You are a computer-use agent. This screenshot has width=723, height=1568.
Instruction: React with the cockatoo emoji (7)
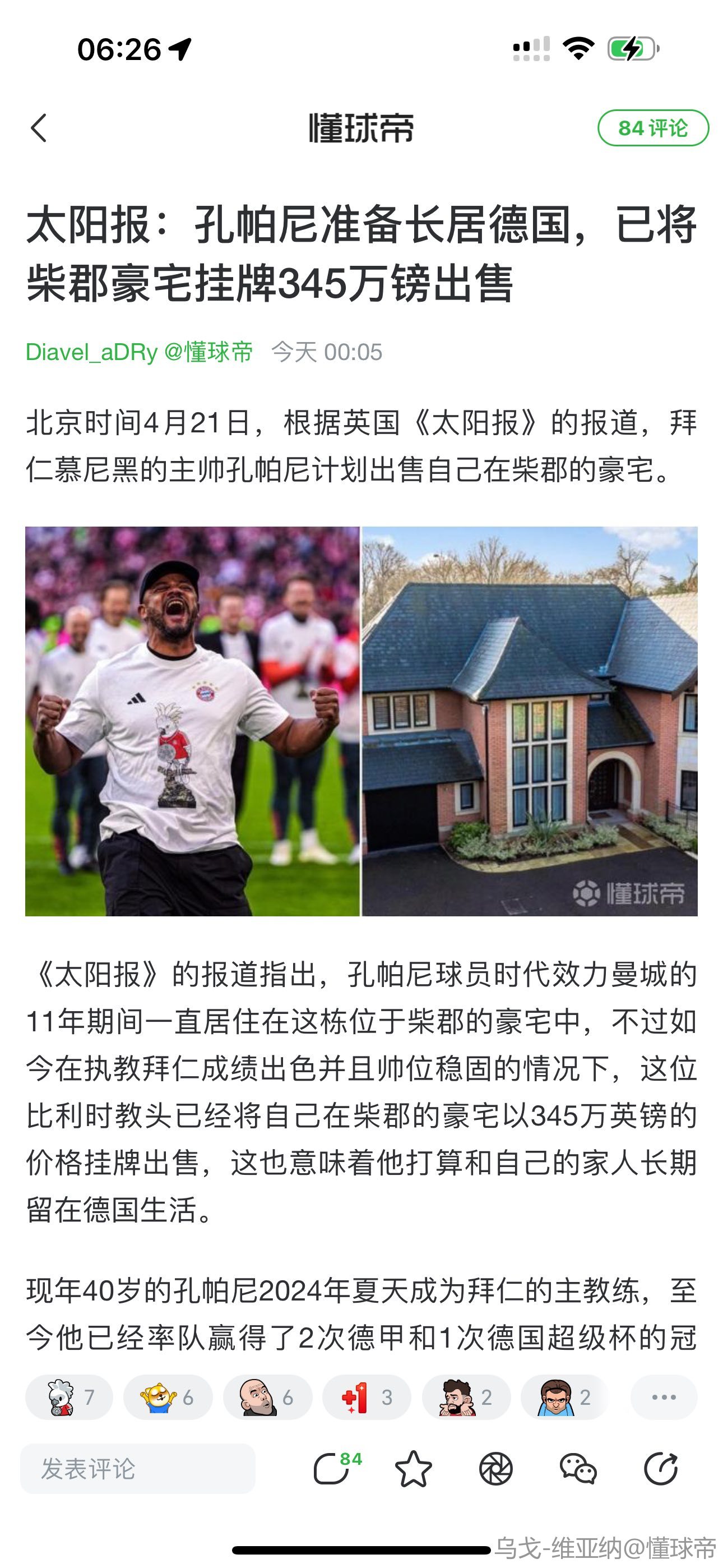(x=69, y=1397)
